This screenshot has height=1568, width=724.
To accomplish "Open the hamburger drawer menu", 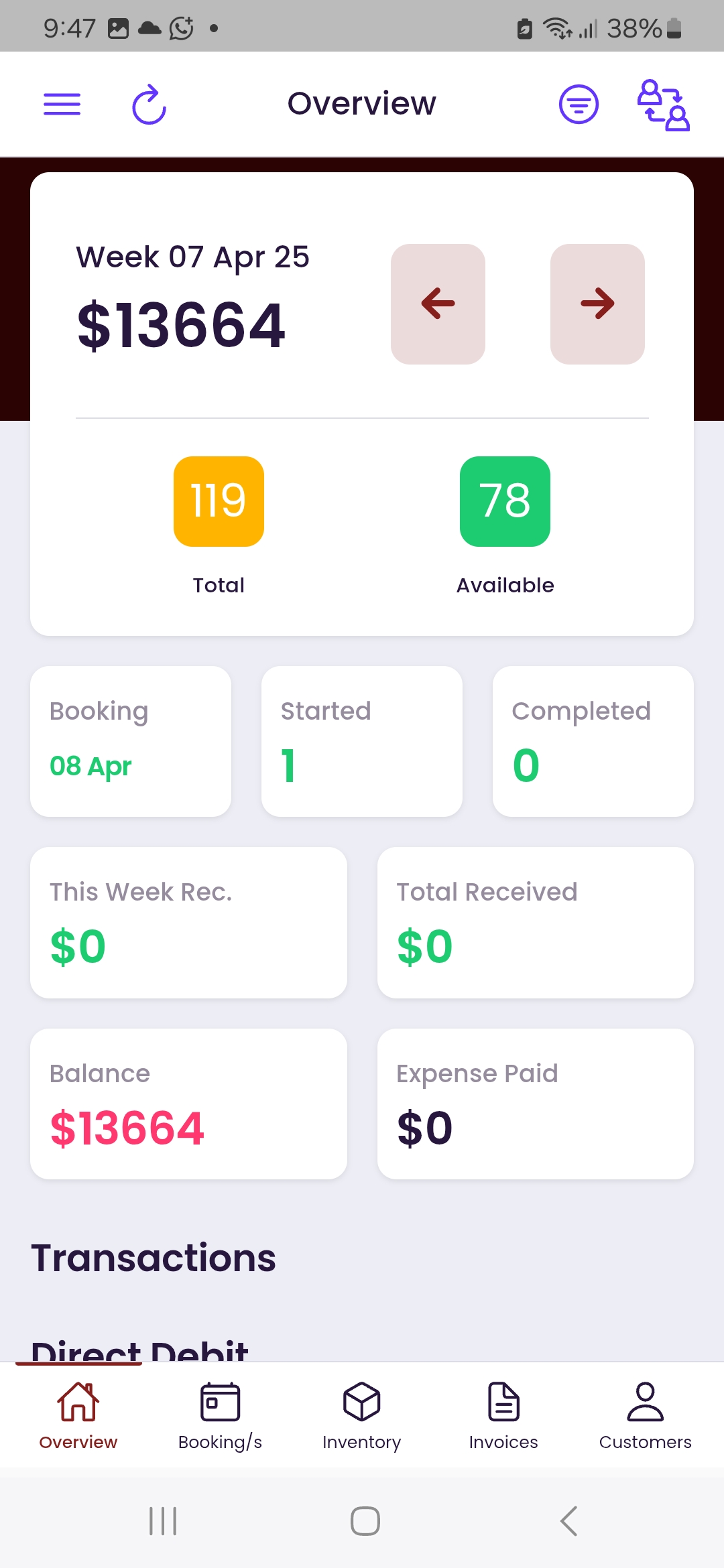I will [x=62, y=104].
